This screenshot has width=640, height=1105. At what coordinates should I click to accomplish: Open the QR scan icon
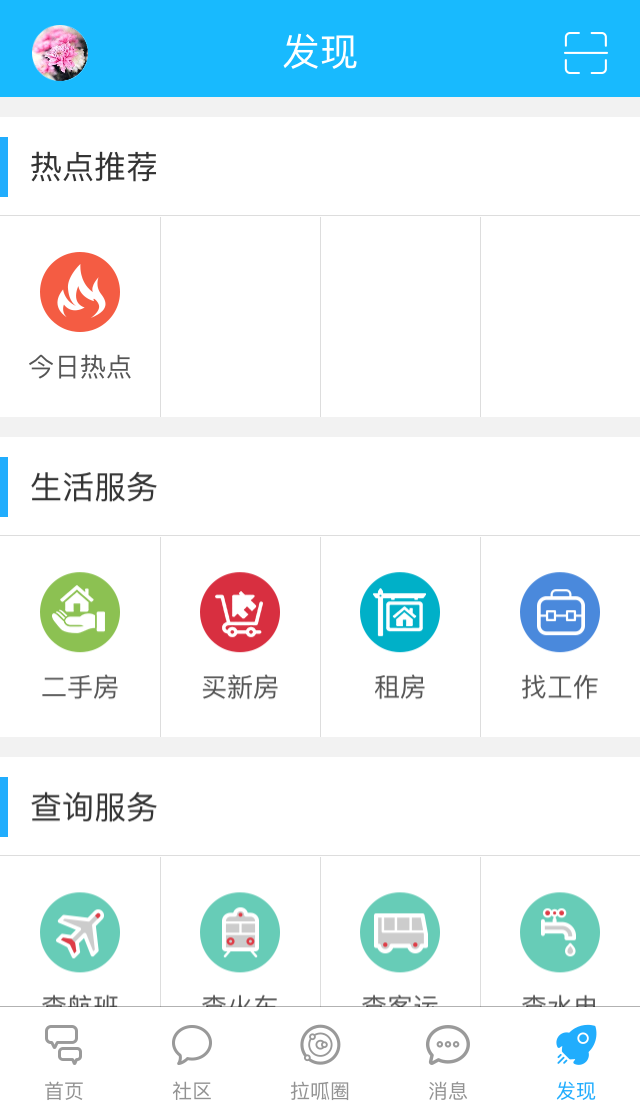585,53
